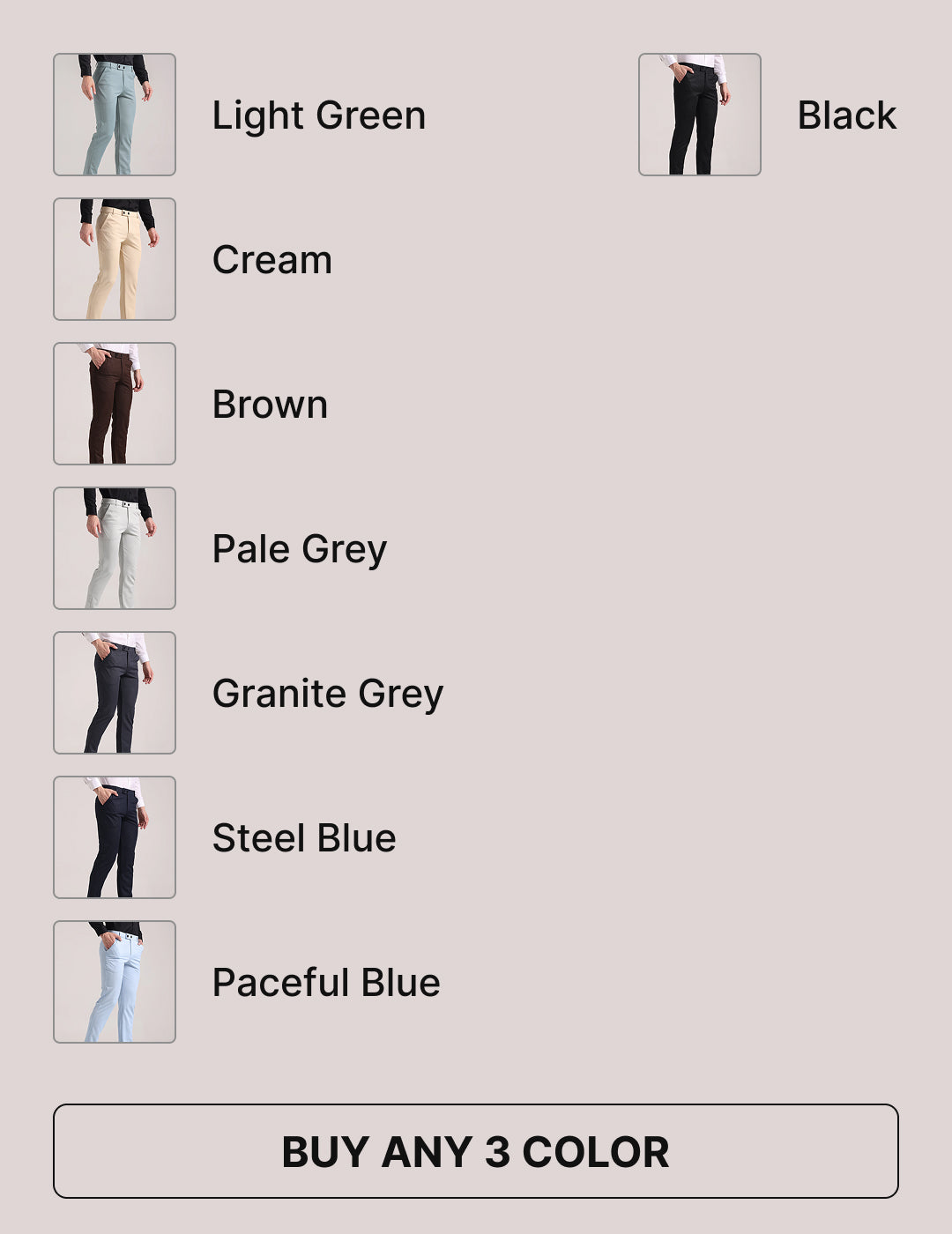The image size is (952, 1234).
Task: Select the Steel Blue swatch
Action: pos(115,837)
